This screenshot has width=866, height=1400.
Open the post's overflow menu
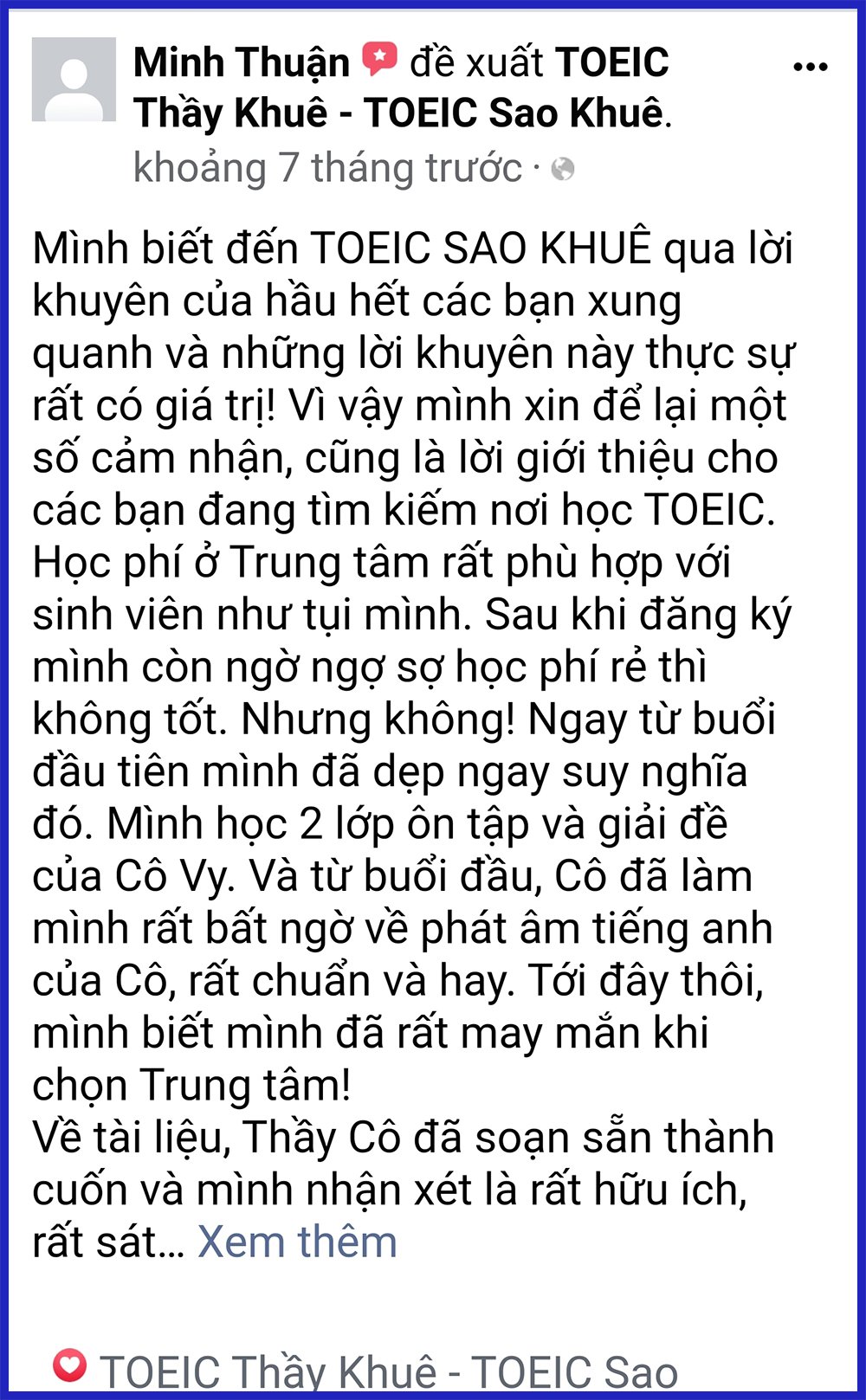coord(810,68)
